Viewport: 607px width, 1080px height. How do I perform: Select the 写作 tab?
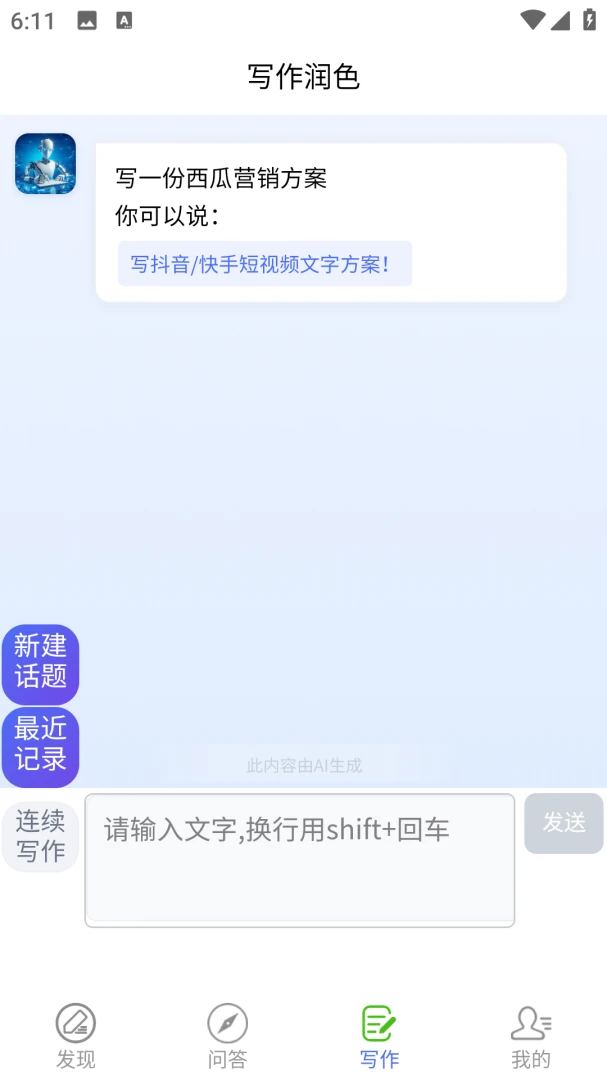[x=379, y=1036]
